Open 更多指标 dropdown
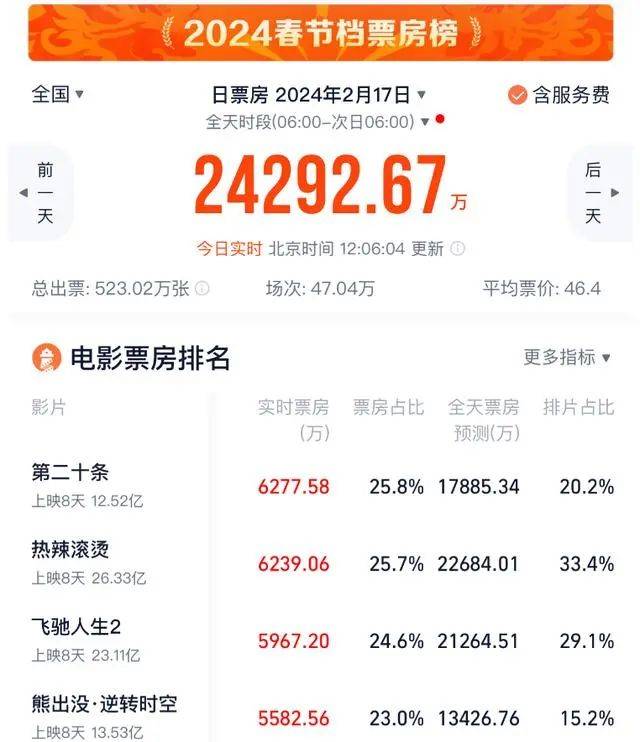The height and width of the screenshot is (742, 640). (x=566, y=357)
